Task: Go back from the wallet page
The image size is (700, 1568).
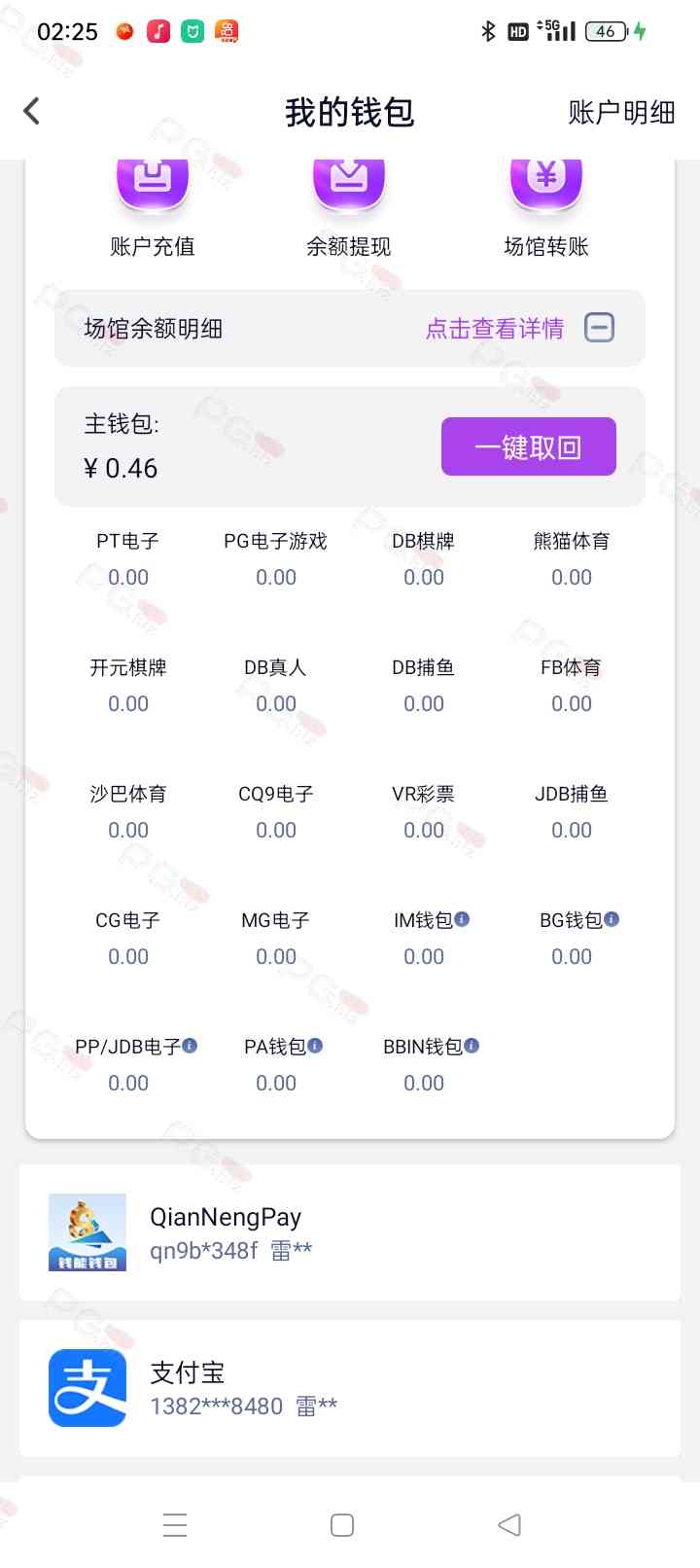Action: 32,112
